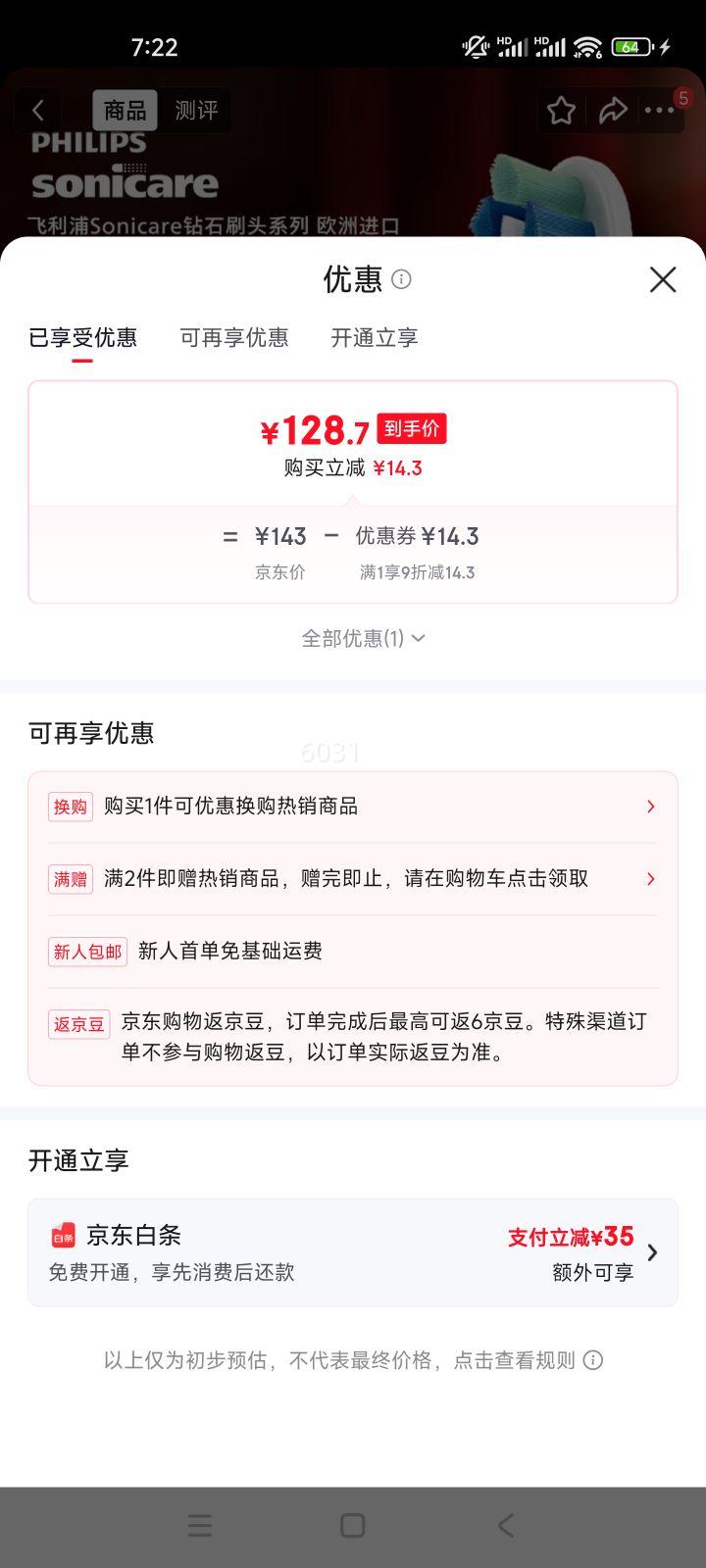Expand the 全部优惠(1) section
This screenshot has height=1568, width=706.
[362, 638]
